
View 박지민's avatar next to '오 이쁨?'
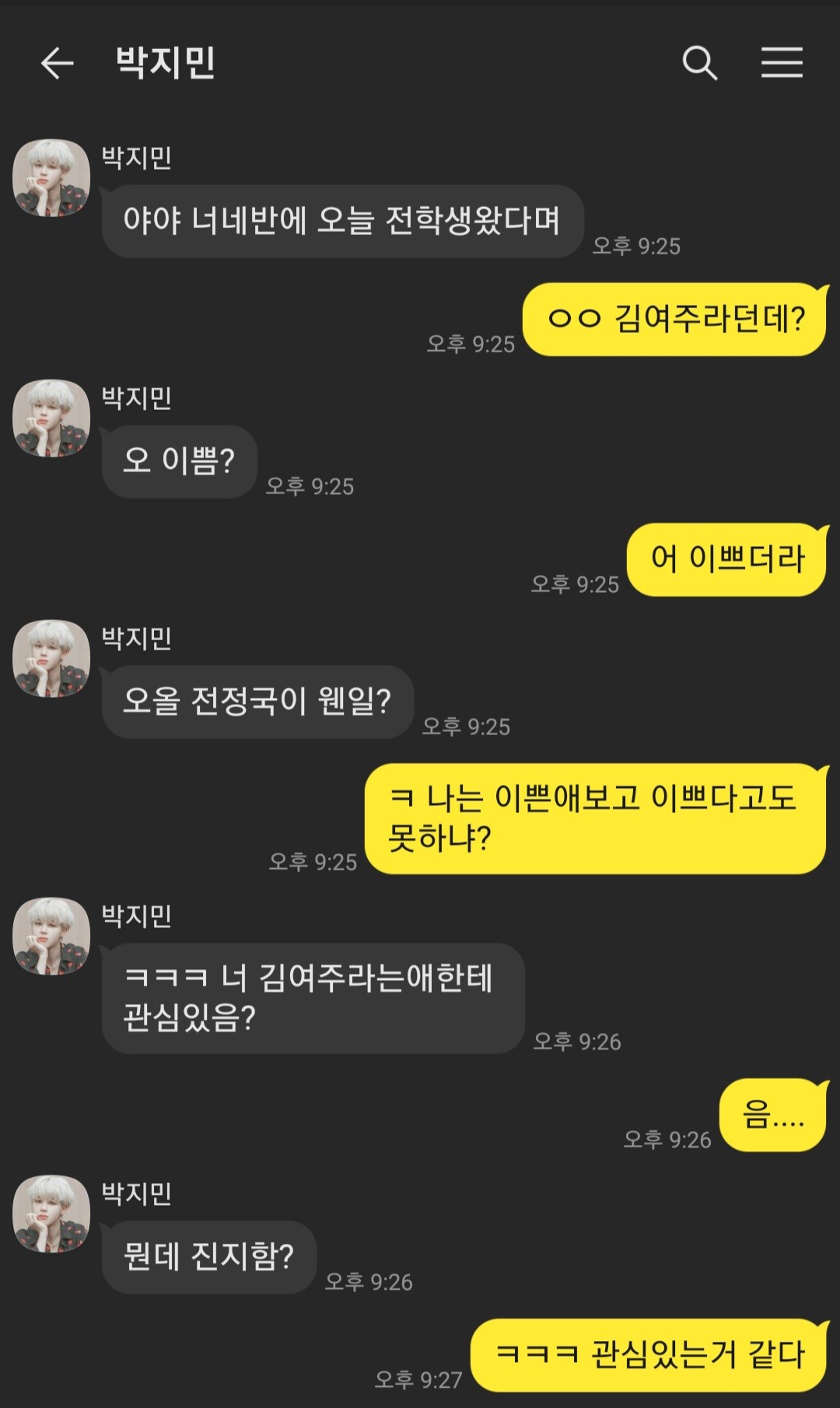(51, 419)
